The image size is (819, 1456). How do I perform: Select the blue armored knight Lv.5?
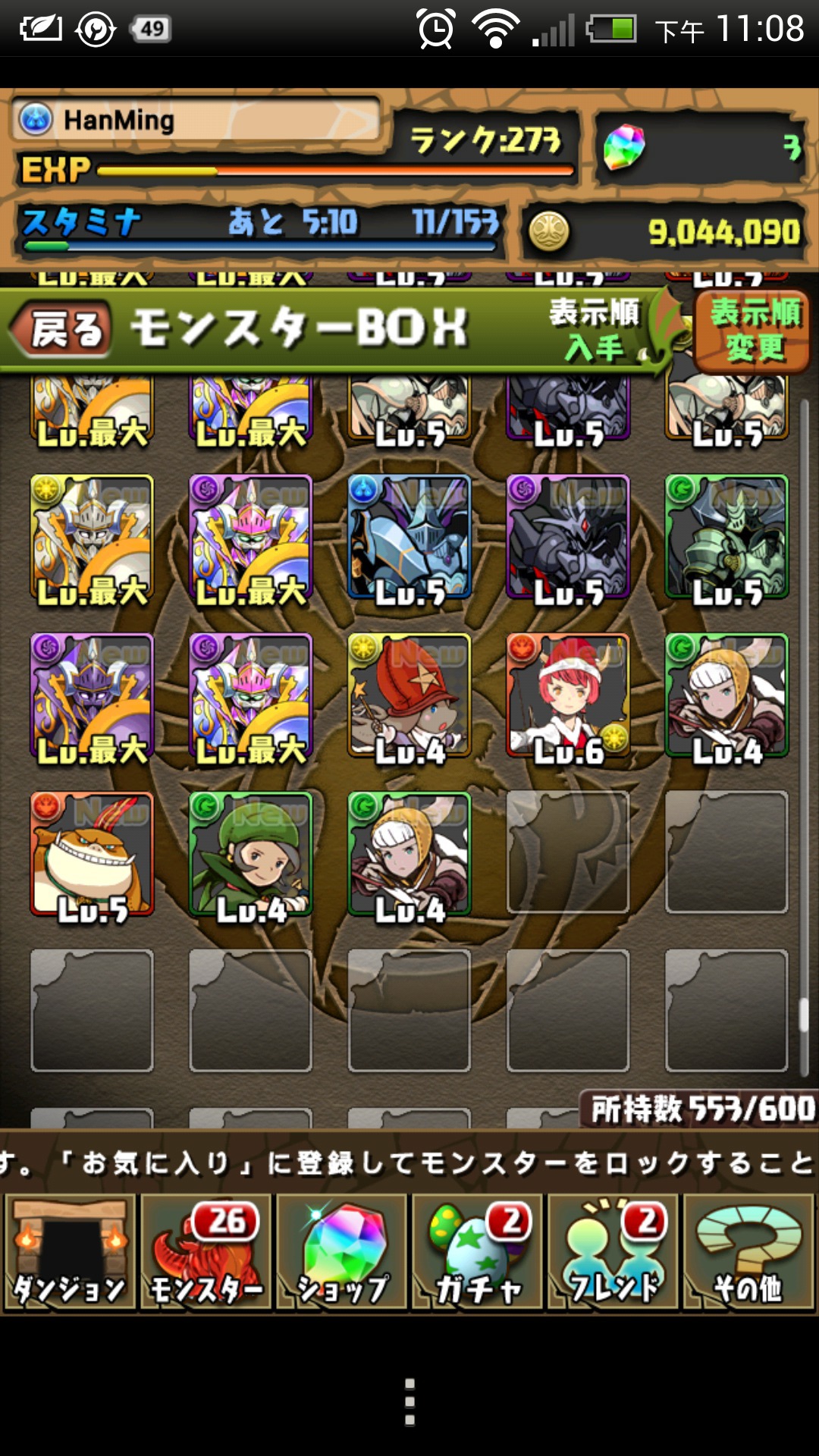coord(409,537)
